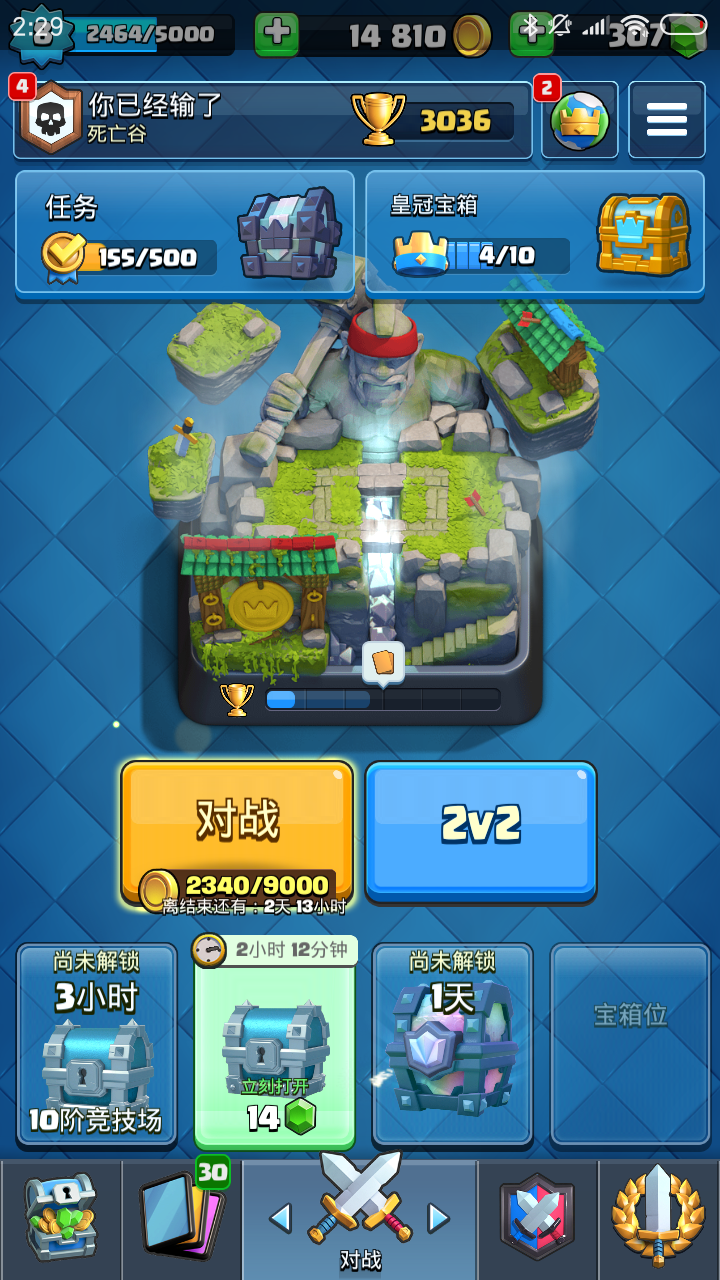Screen dimensions: 720x1280
Task: Add more gold with the green plus
Action: [x=277, y=34]
